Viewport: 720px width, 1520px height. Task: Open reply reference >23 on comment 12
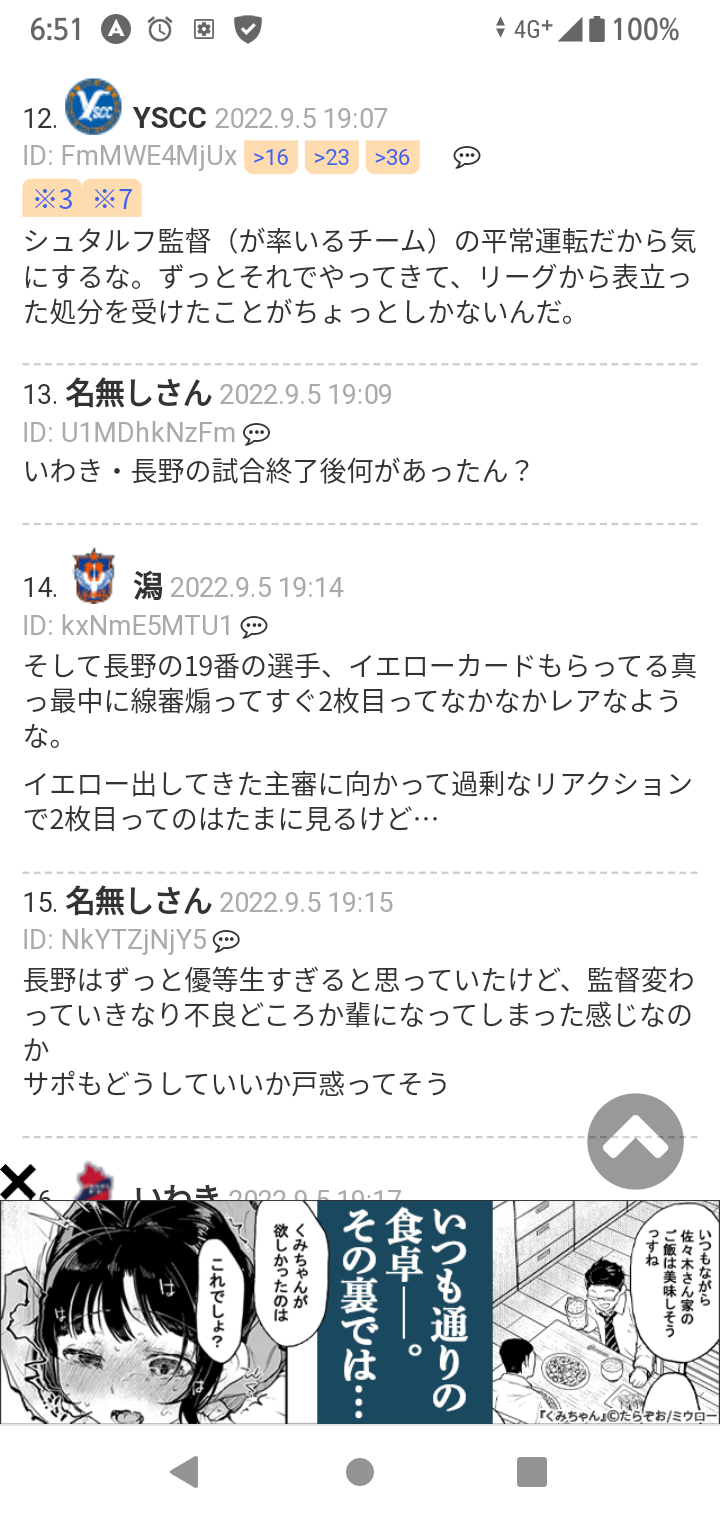pyautogui.click(x=332, y=157)
